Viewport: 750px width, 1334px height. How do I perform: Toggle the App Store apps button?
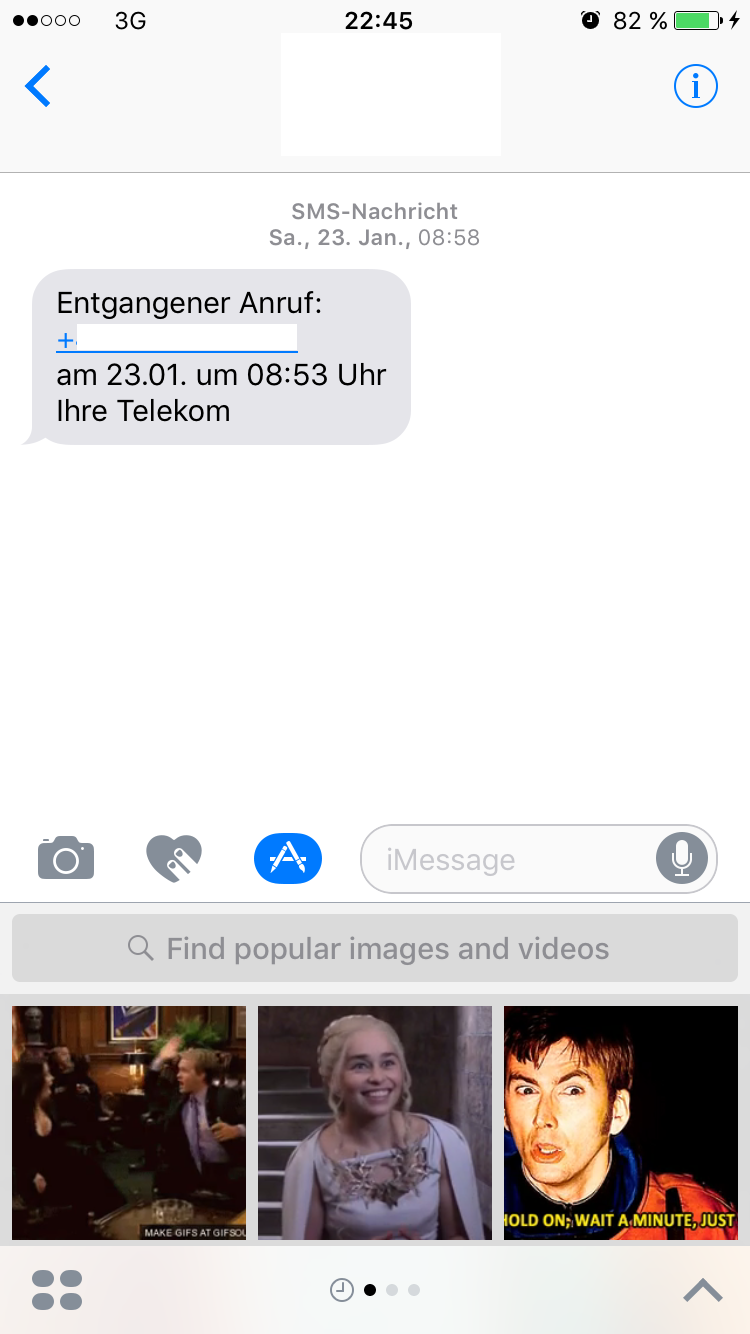(x=288, y=858)
